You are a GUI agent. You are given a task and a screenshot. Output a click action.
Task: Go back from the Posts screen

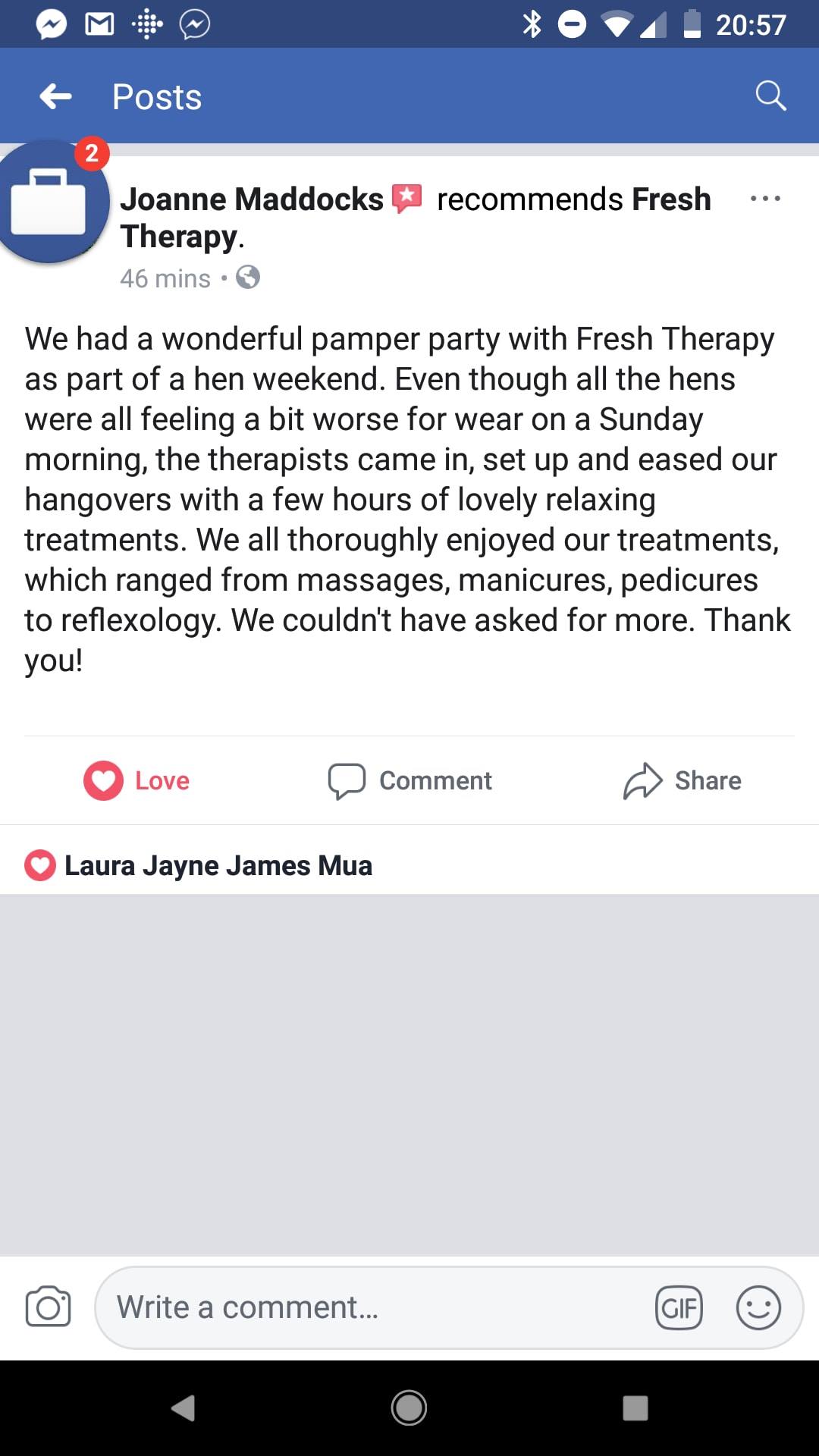pyautogui.click(x=56, y=96)
